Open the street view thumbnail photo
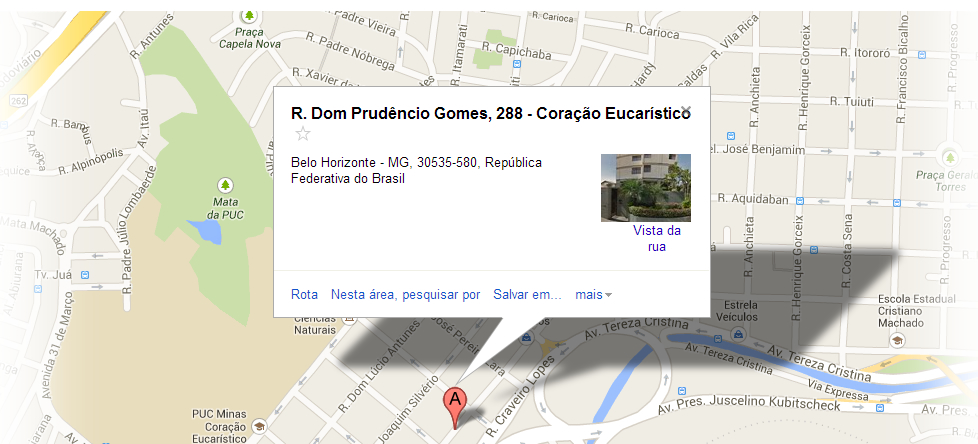 point(645,187)
